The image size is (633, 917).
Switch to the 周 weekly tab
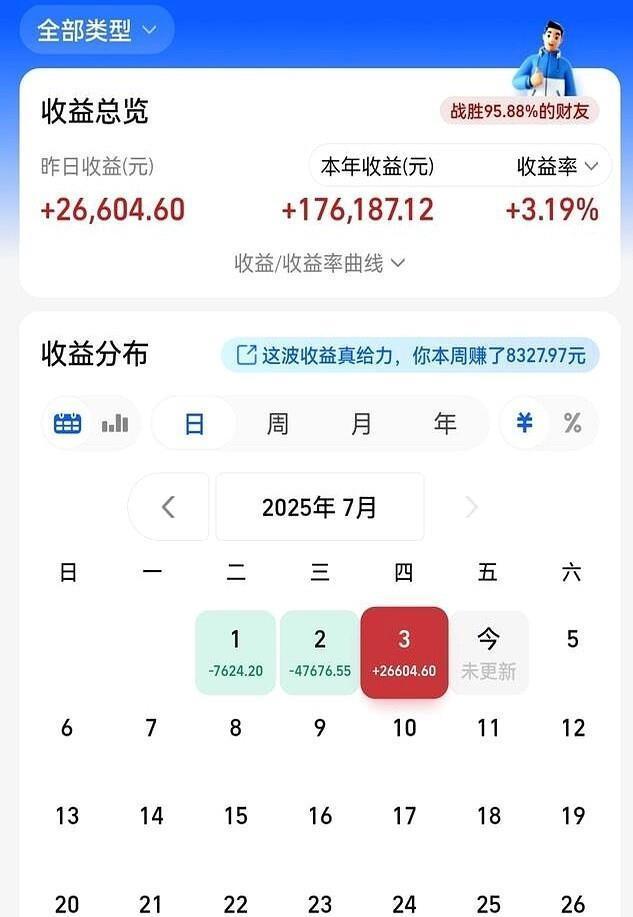pos(277,424)
